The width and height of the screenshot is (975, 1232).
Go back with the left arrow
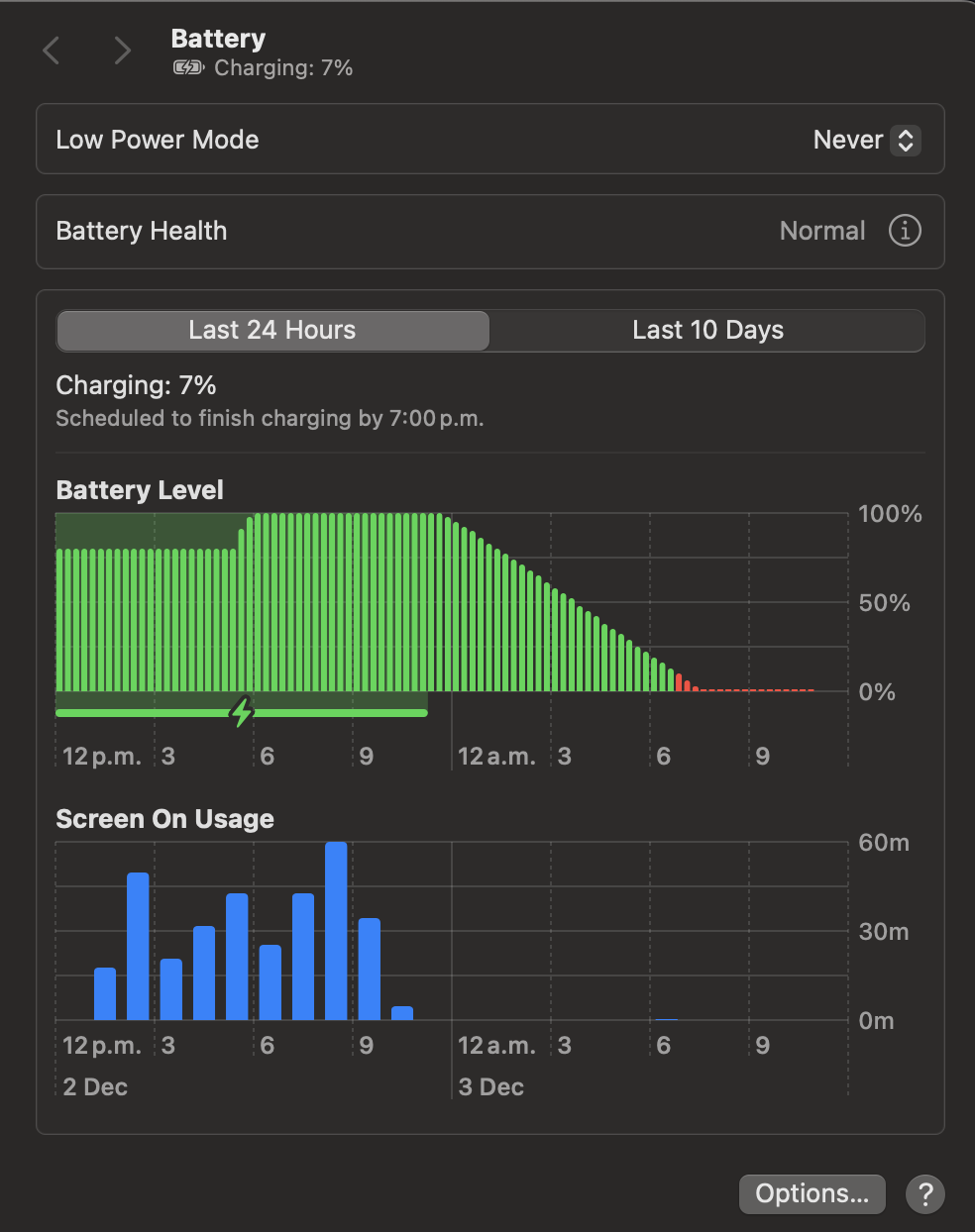click(52, 51)
